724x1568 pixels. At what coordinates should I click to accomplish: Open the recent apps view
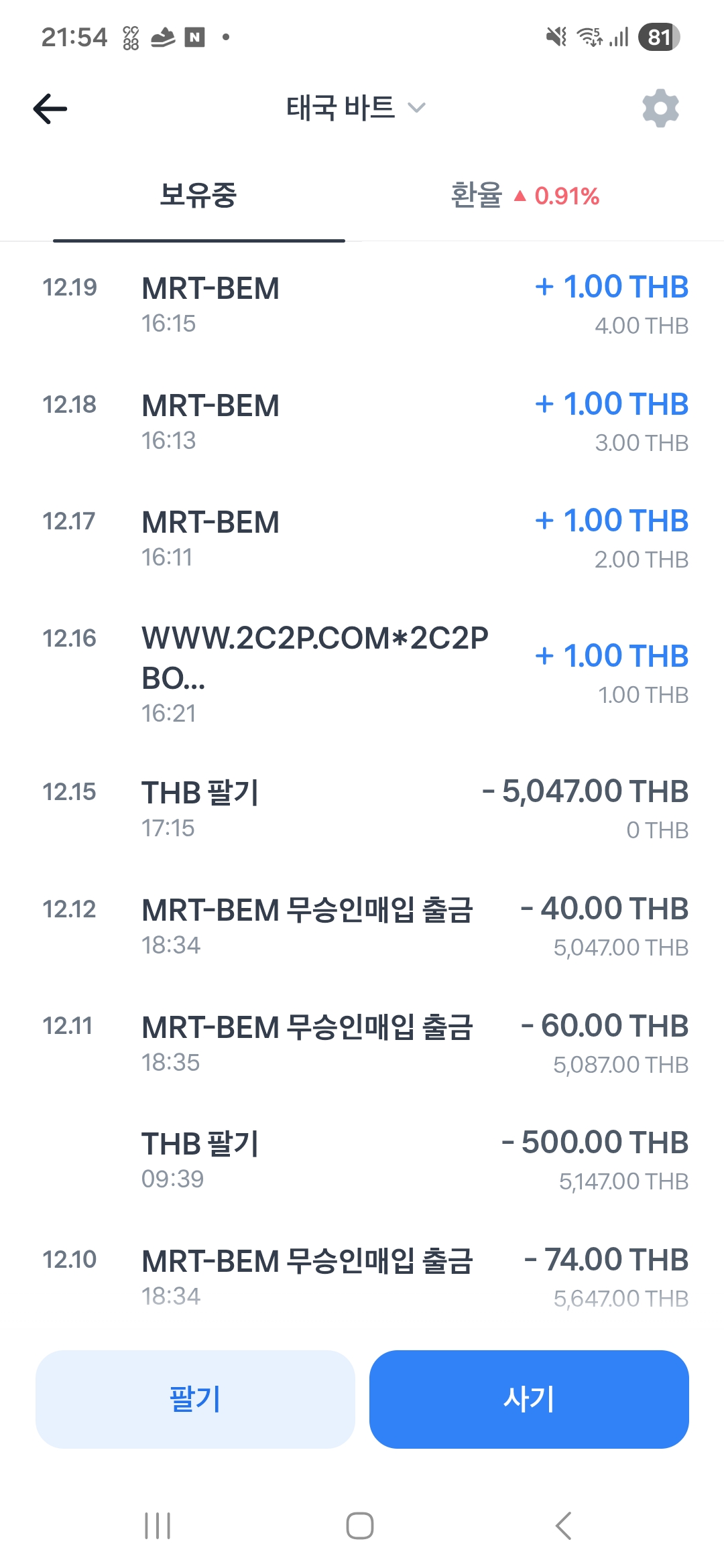(158, 1526)
